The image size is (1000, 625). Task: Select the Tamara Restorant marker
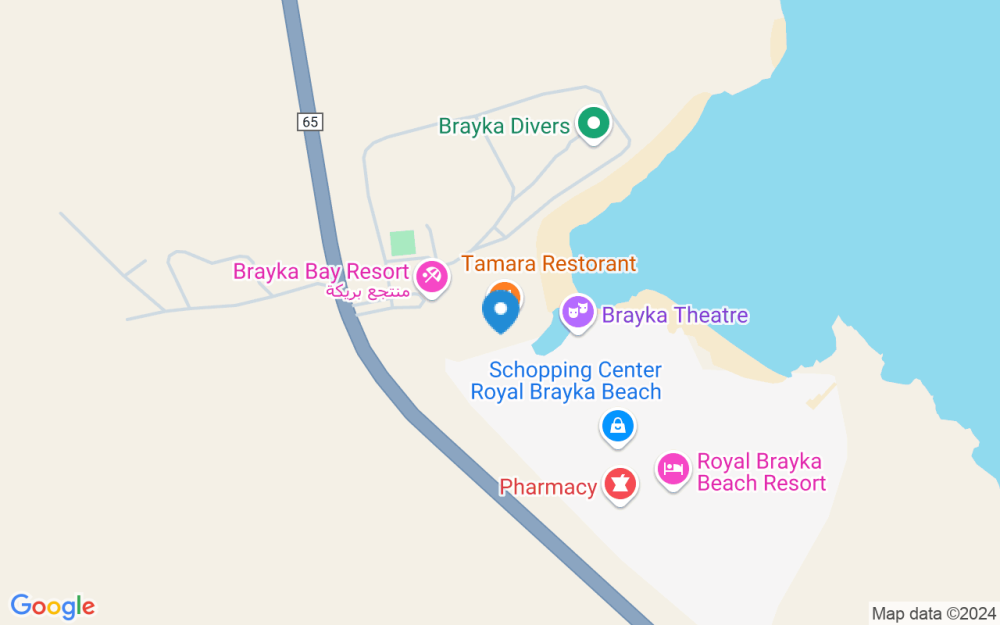(x=505, y=291)
